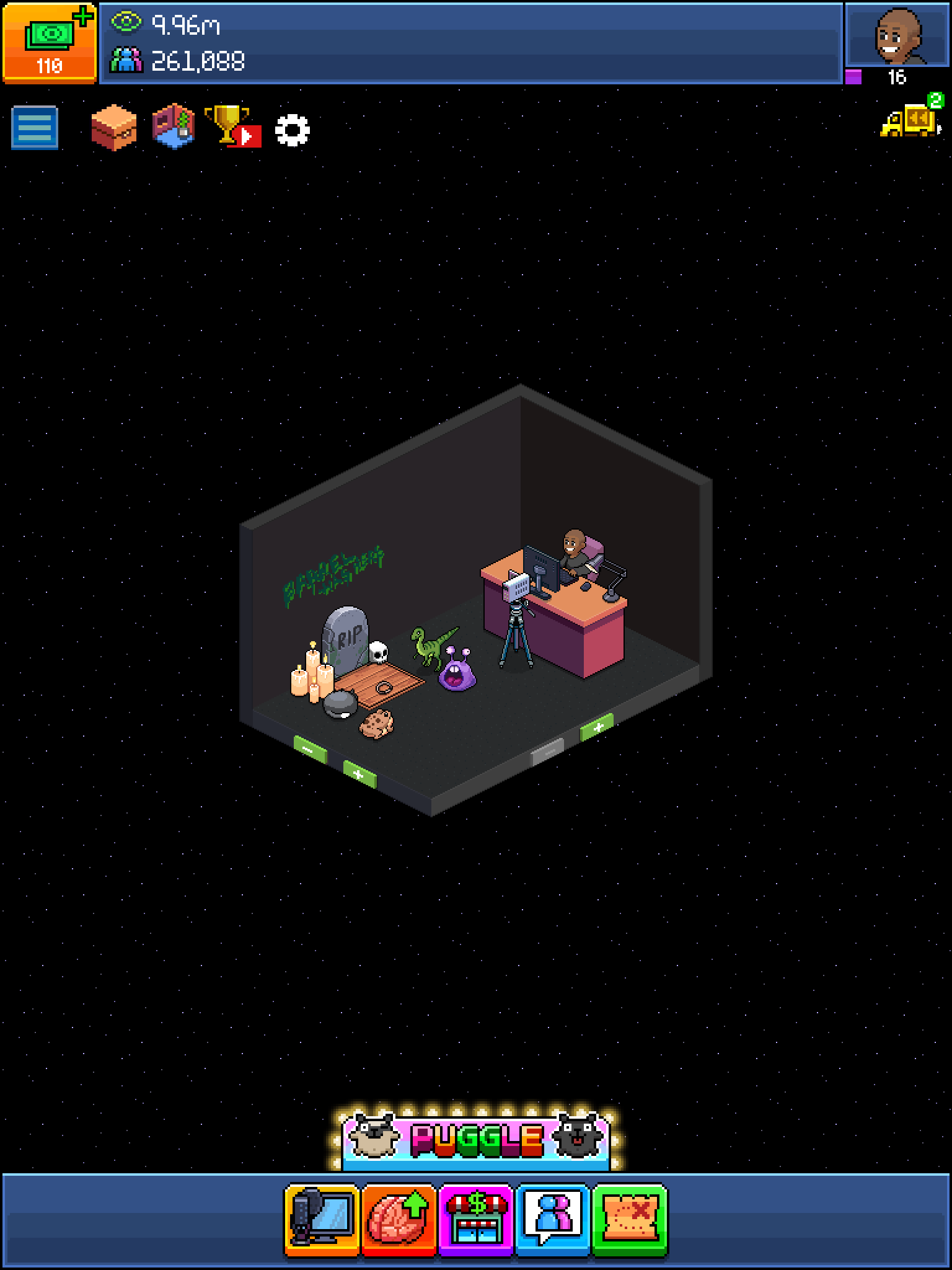This screenshot has width=952, height=1270.
Task: Open the player profile avatar
Action: coord(897,35)
